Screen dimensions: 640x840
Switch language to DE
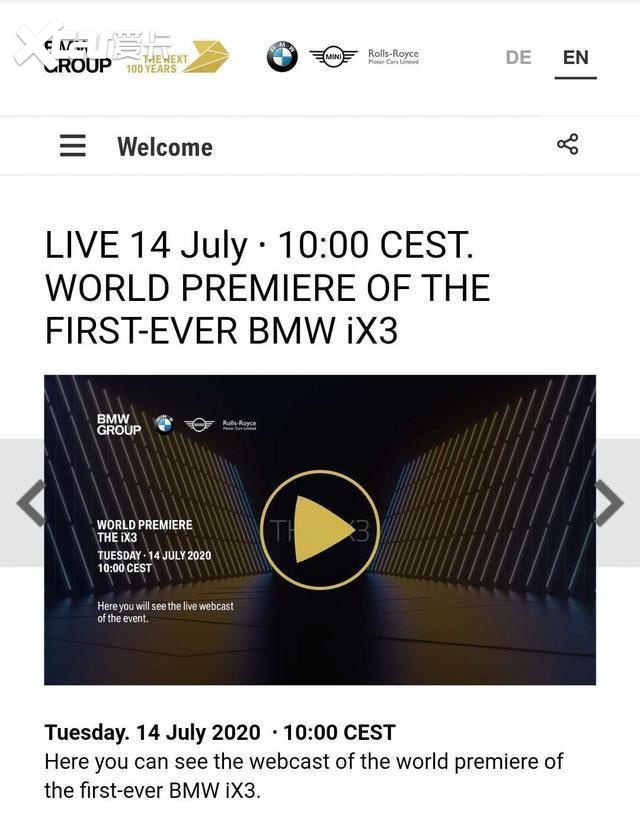[518, 57]
